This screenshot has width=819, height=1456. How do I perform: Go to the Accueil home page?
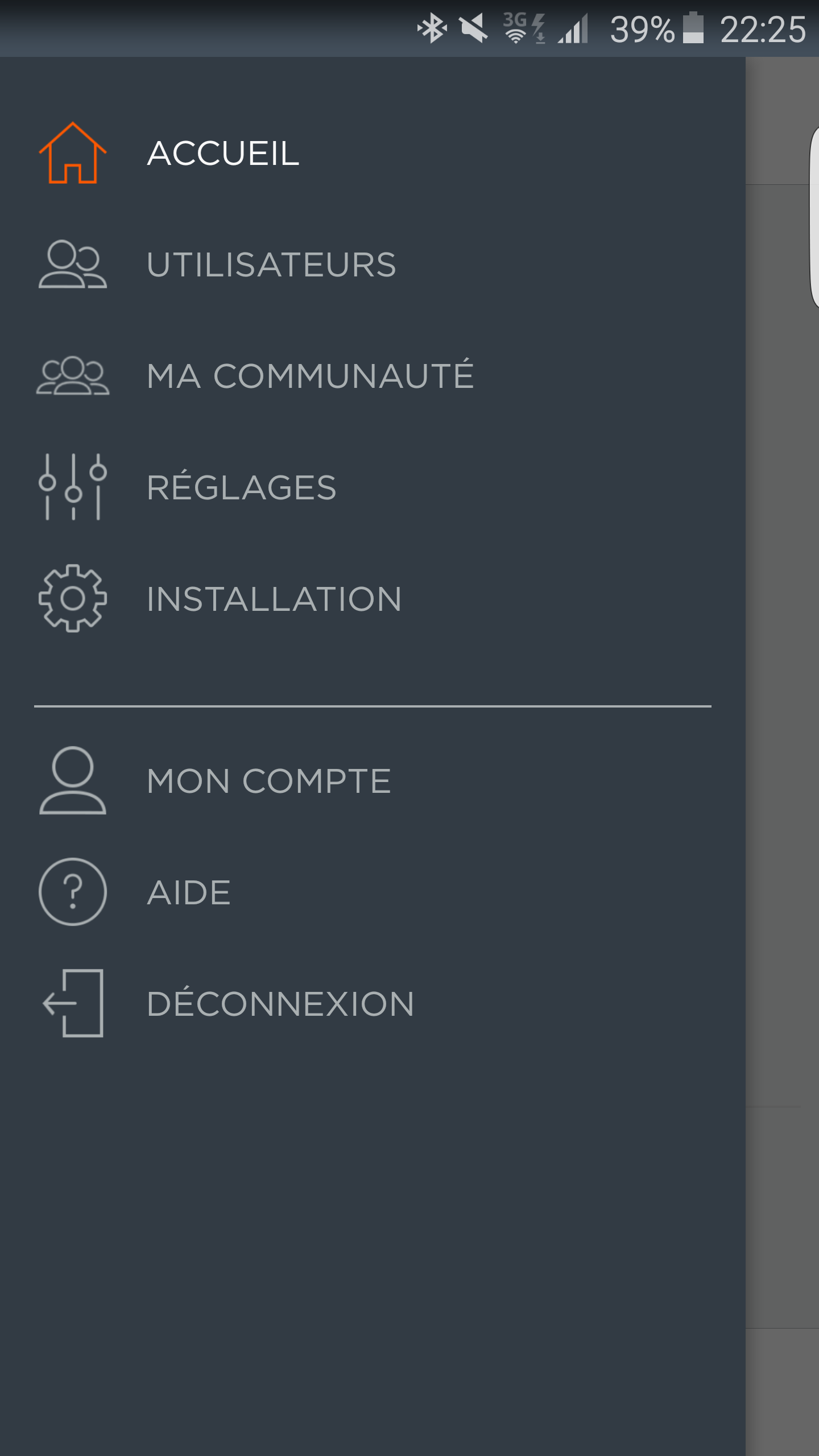tap(373, 153)
